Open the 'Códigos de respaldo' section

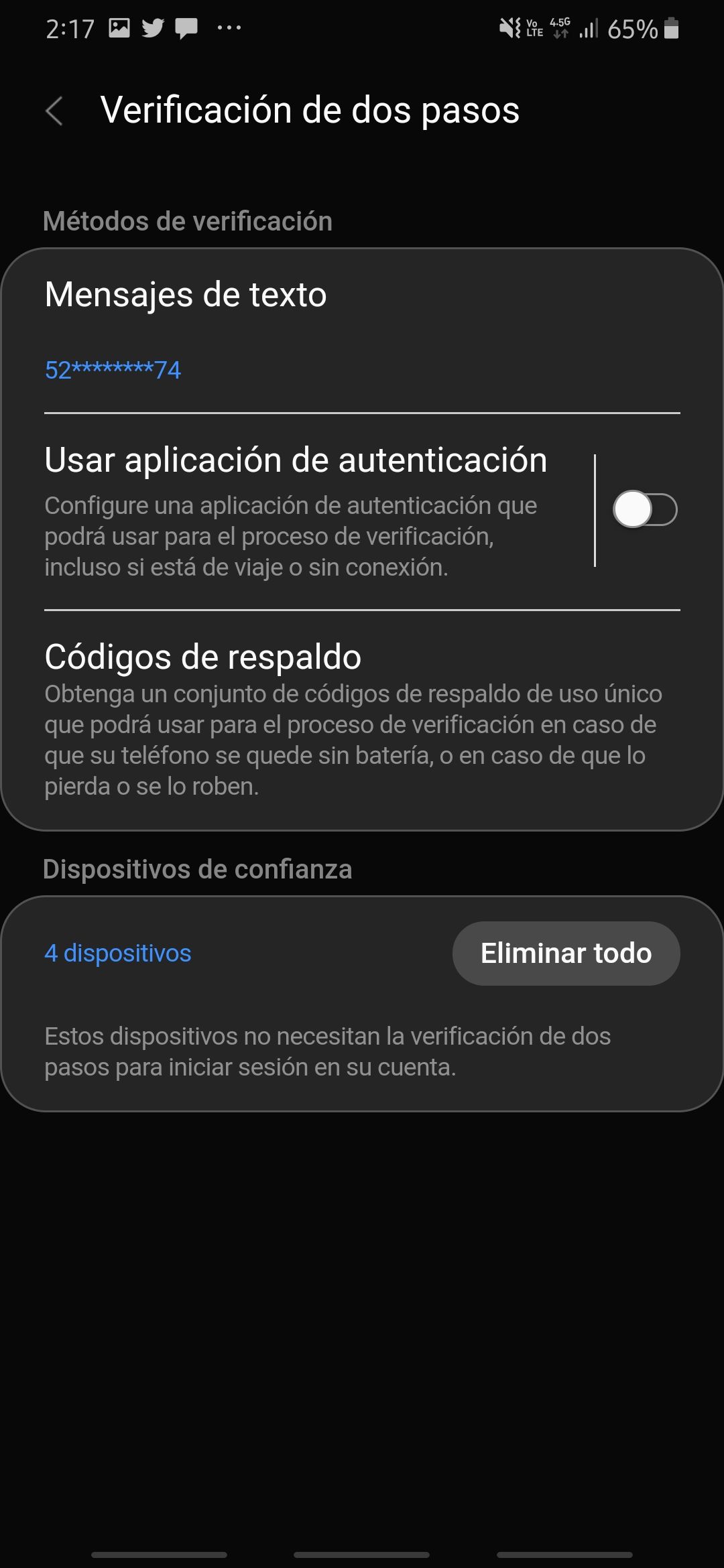202,657
